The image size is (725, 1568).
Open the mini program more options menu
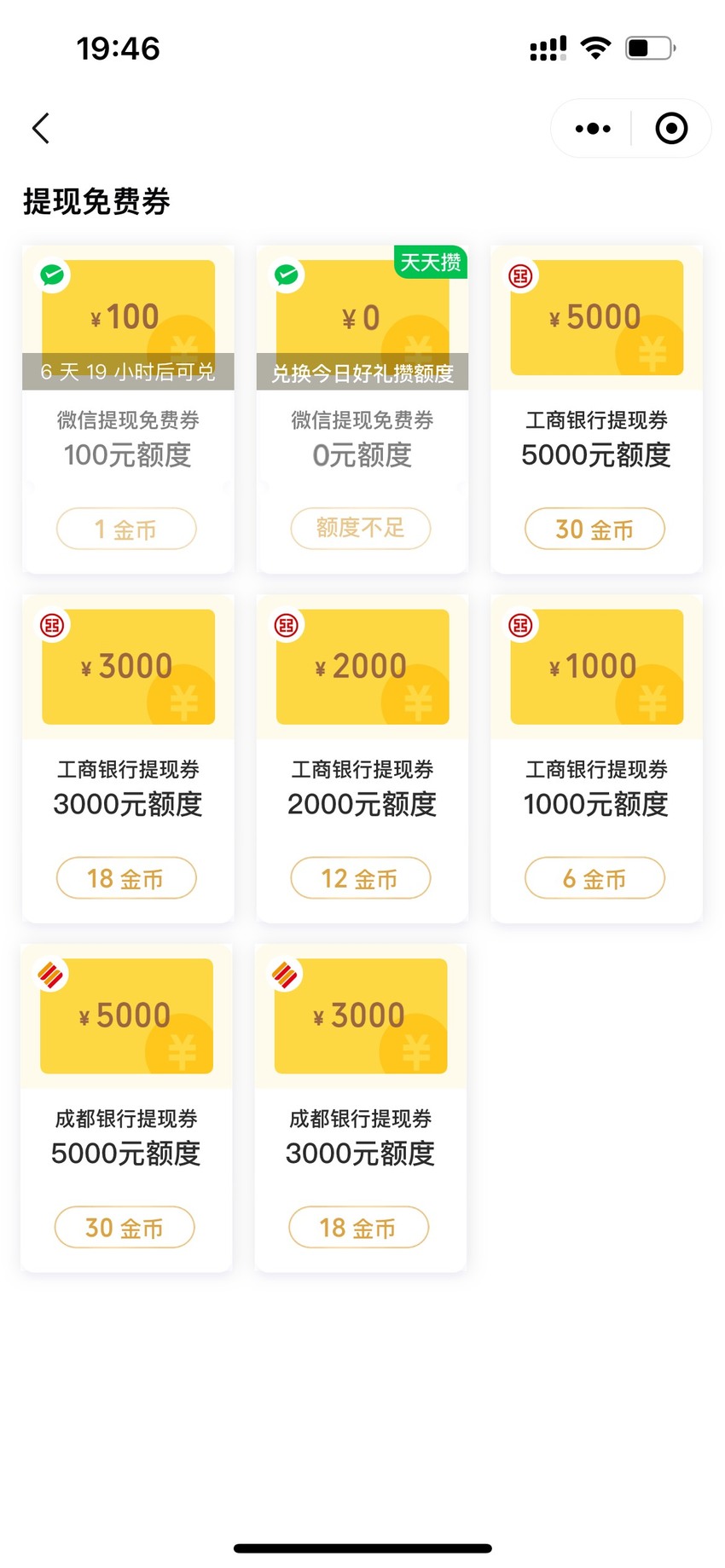[593, 129]
